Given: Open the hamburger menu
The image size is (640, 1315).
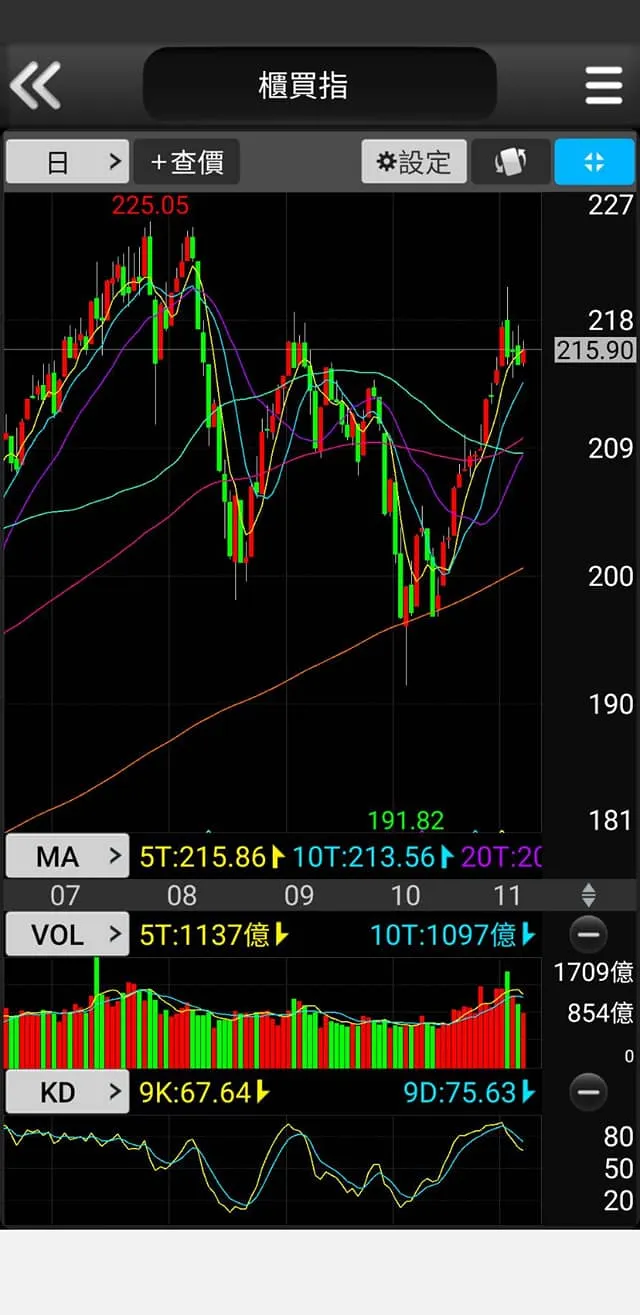Looking at the screenshot, I should [603, 86].
